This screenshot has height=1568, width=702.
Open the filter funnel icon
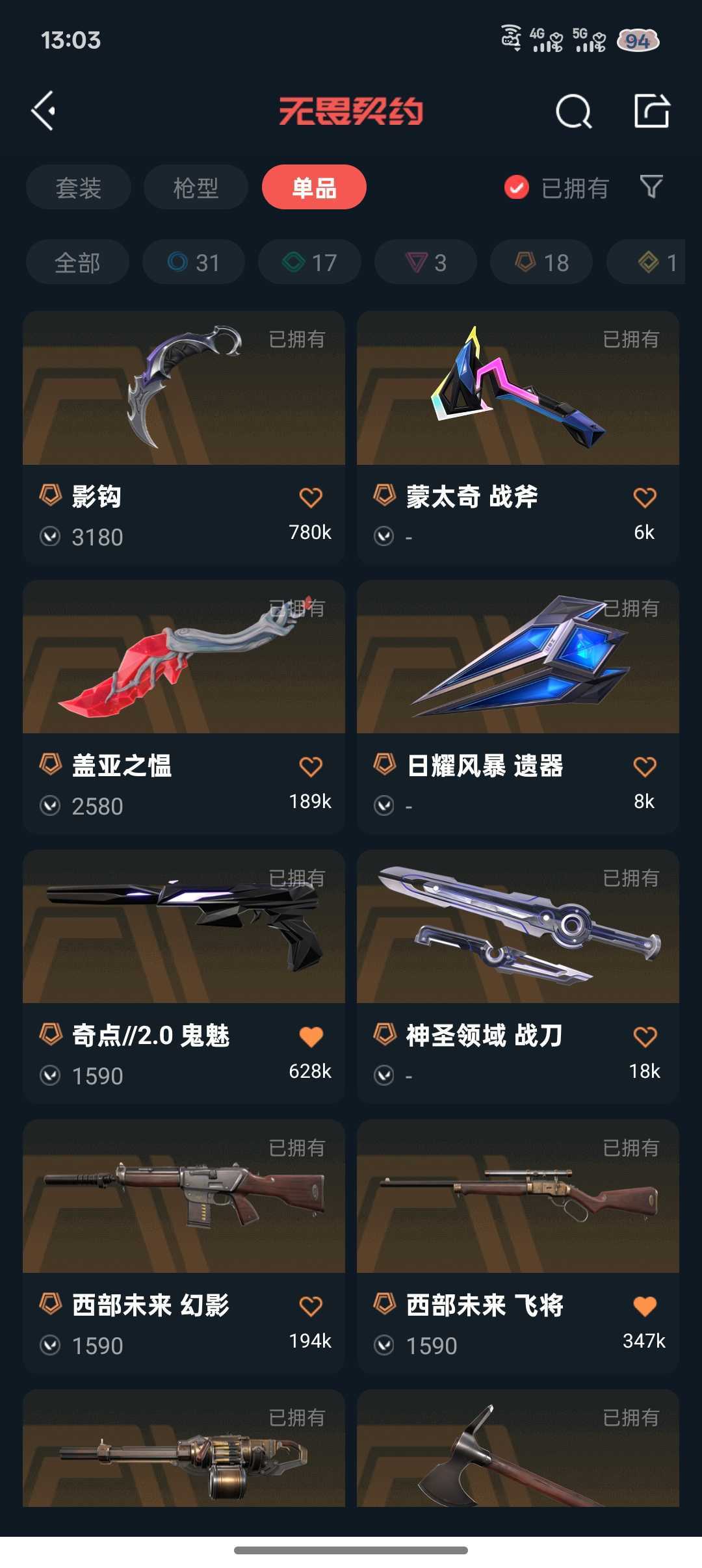pyautogui.click(x=651, y=187)
